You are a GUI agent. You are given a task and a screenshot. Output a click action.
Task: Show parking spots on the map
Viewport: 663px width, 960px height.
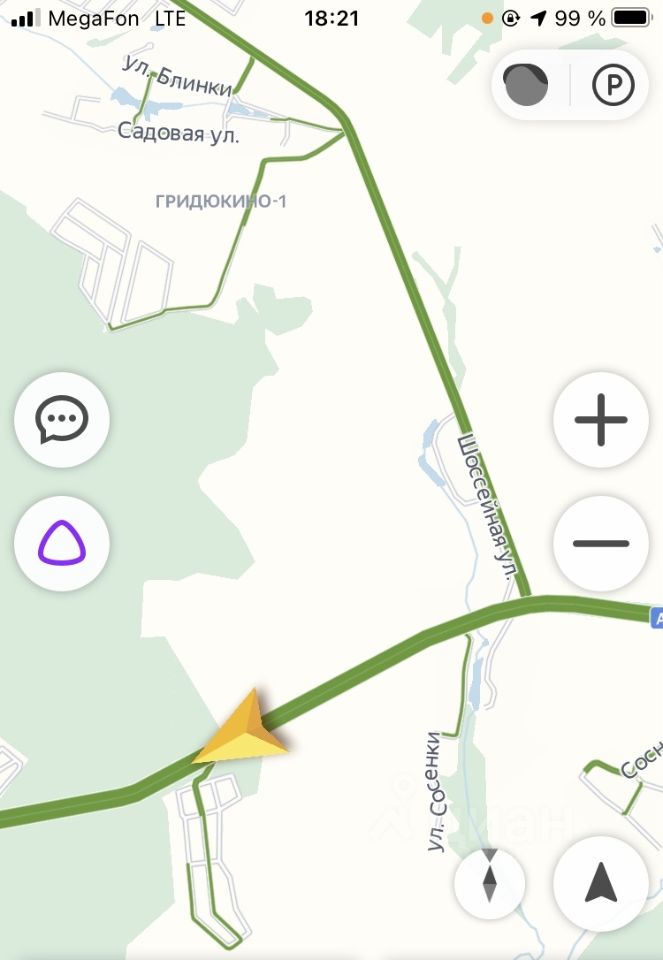pos(613,86)
